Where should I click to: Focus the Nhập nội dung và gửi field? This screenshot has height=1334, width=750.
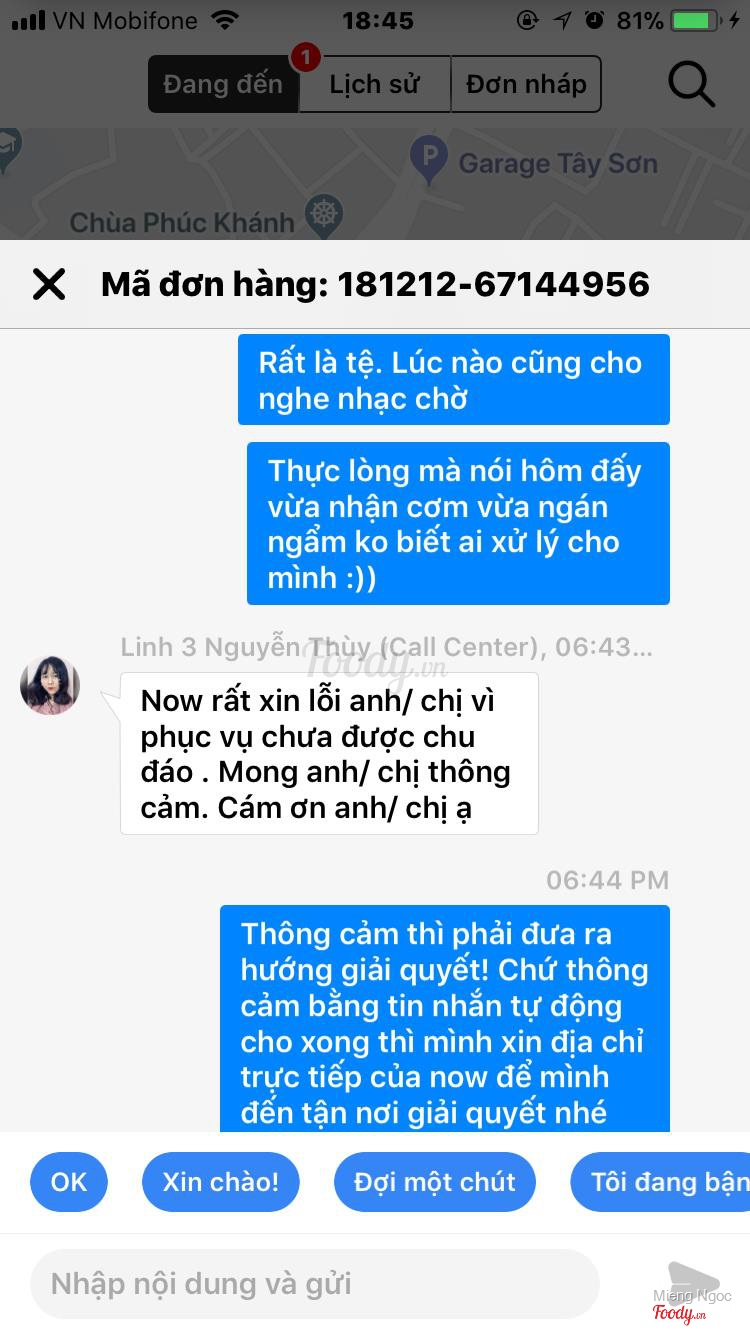coord(314,1284)
